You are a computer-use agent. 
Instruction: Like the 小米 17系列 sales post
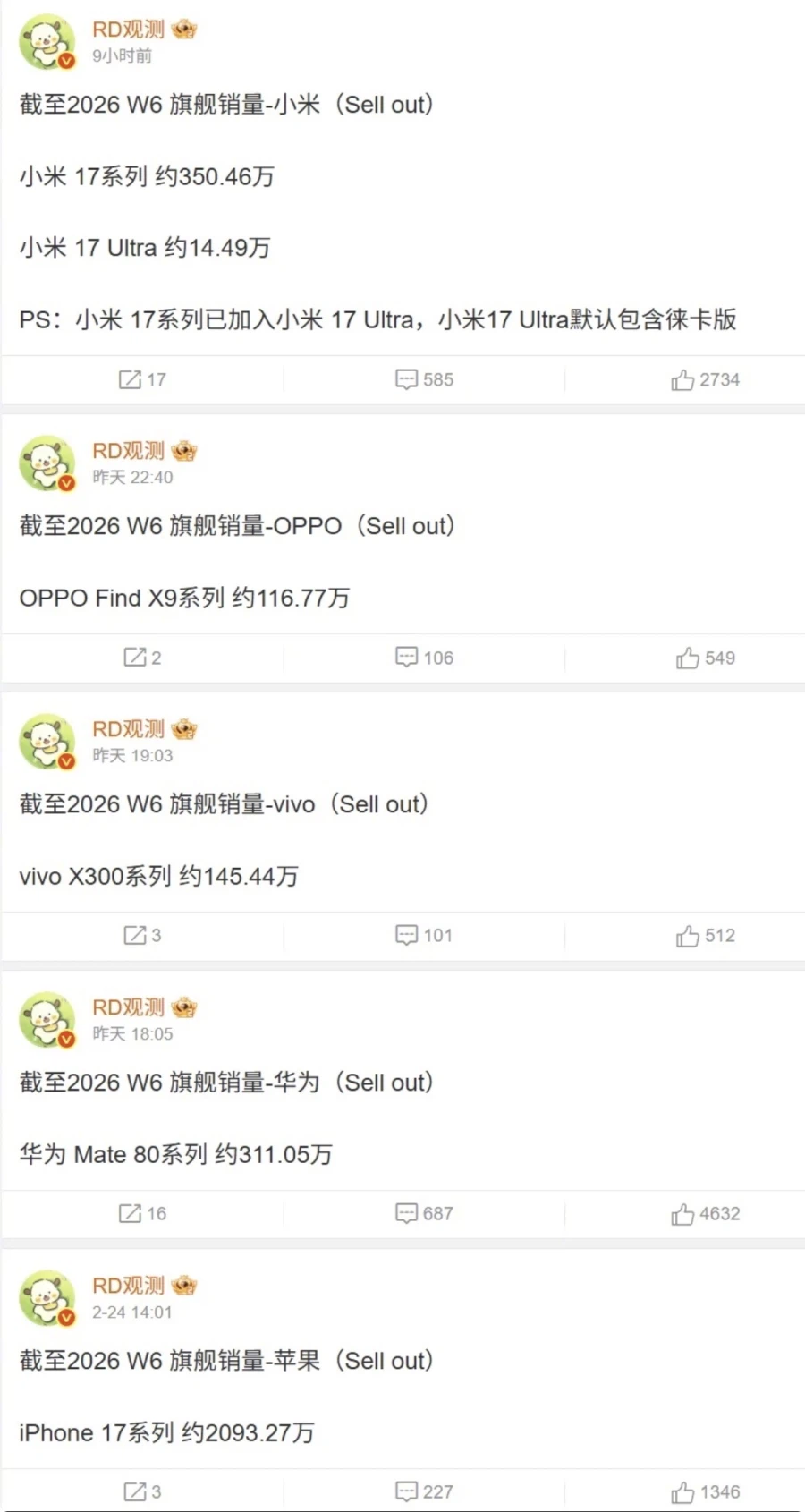(705, 379)
